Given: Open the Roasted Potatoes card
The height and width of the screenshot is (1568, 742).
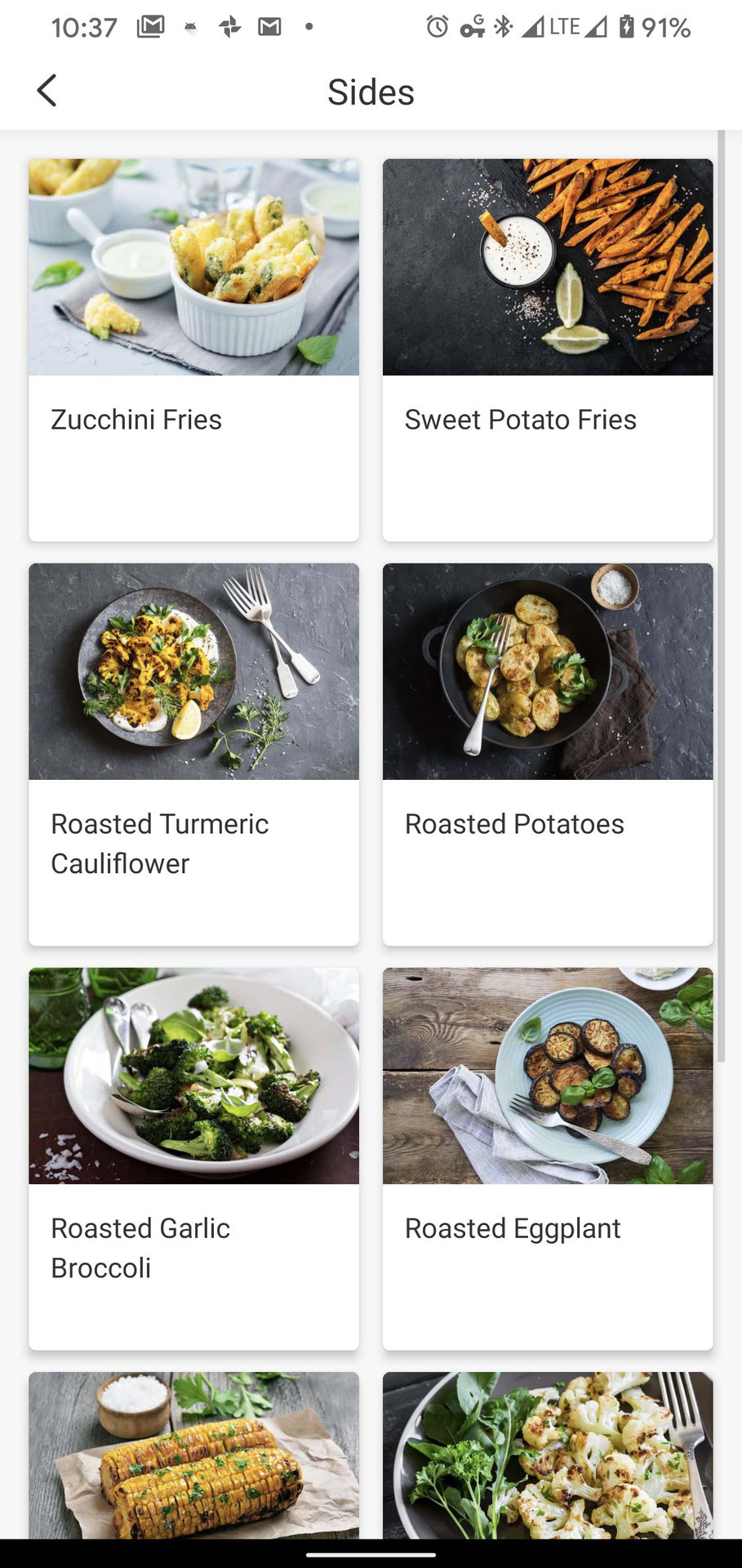Looking at the screenshot, I should [x=547, y=754].
